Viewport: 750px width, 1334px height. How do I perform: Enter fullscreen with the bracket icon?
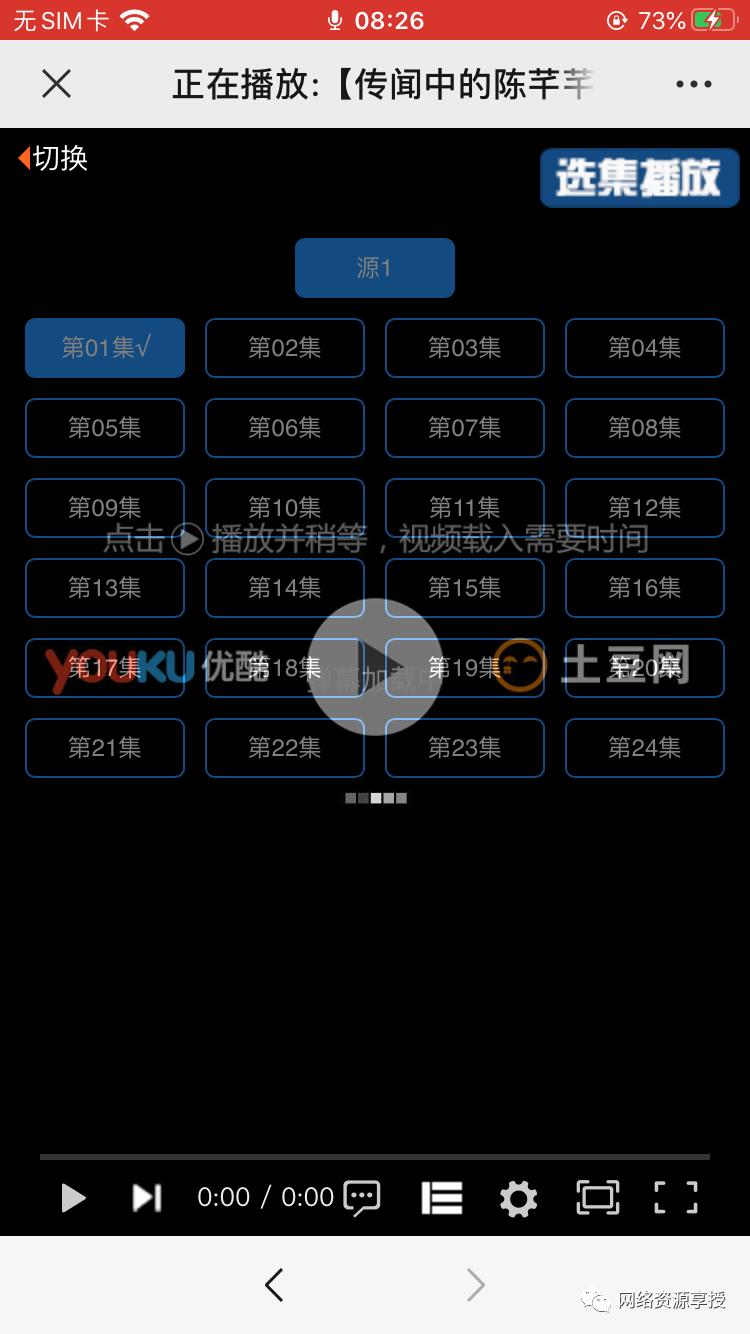pyautogui.click(x=674, y=1197)
